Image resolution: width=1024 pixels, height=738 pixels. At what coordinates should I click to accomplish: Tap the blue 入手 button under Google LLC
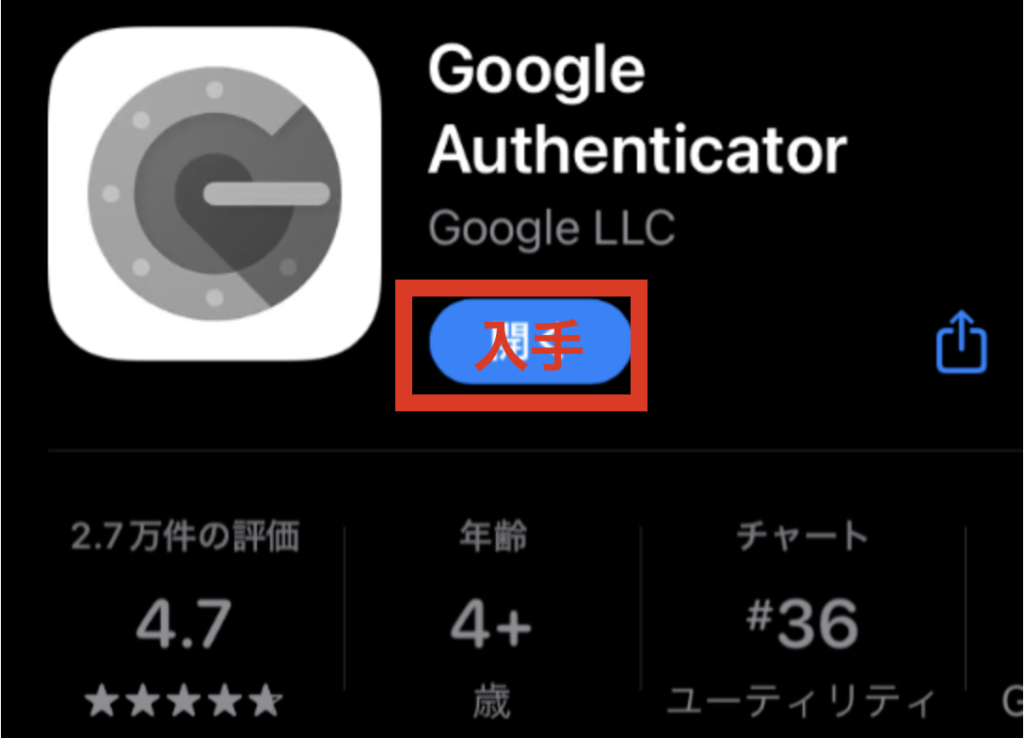click(x=530, y=342)
